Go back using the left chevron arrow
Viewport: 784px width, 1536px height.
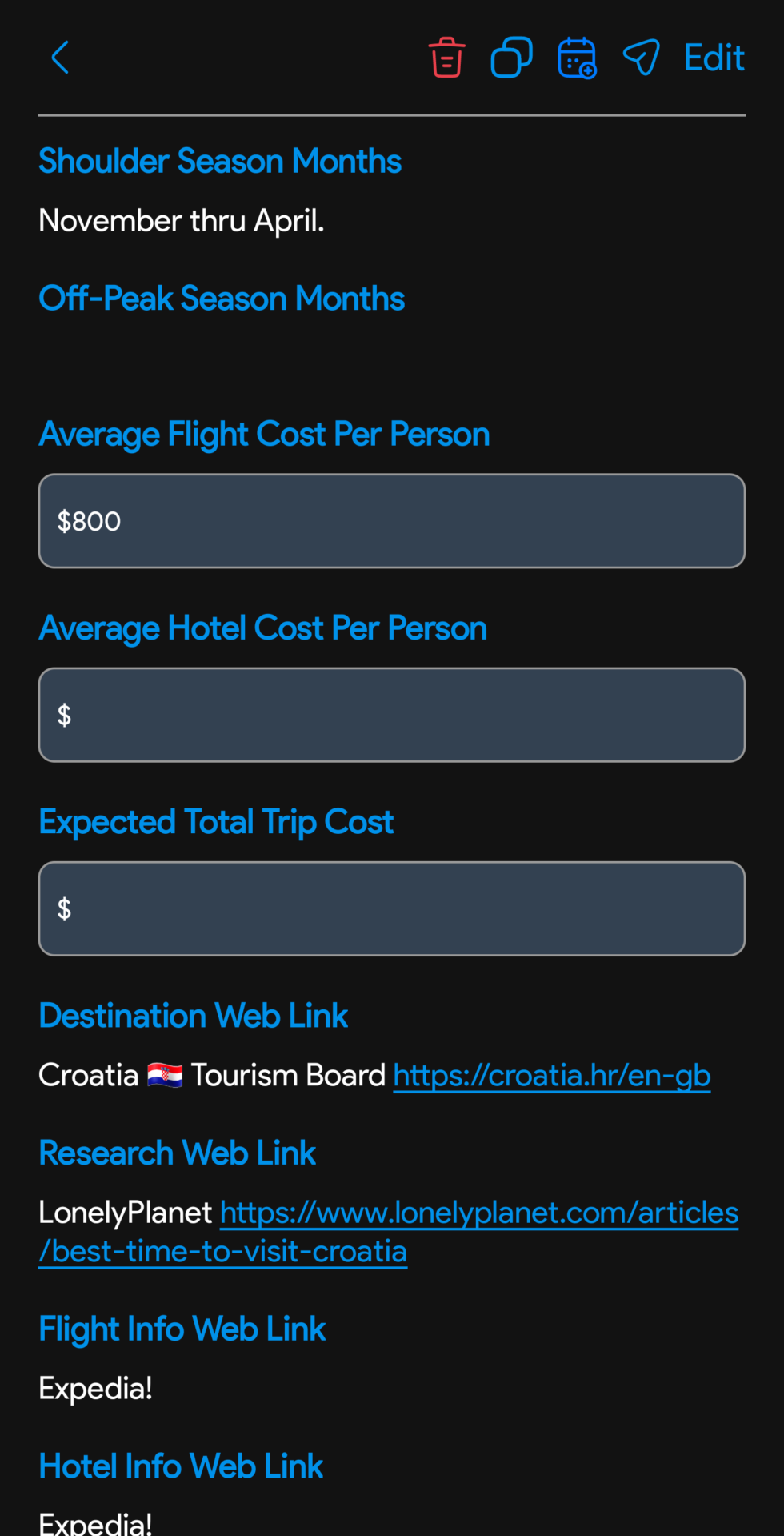59,56
